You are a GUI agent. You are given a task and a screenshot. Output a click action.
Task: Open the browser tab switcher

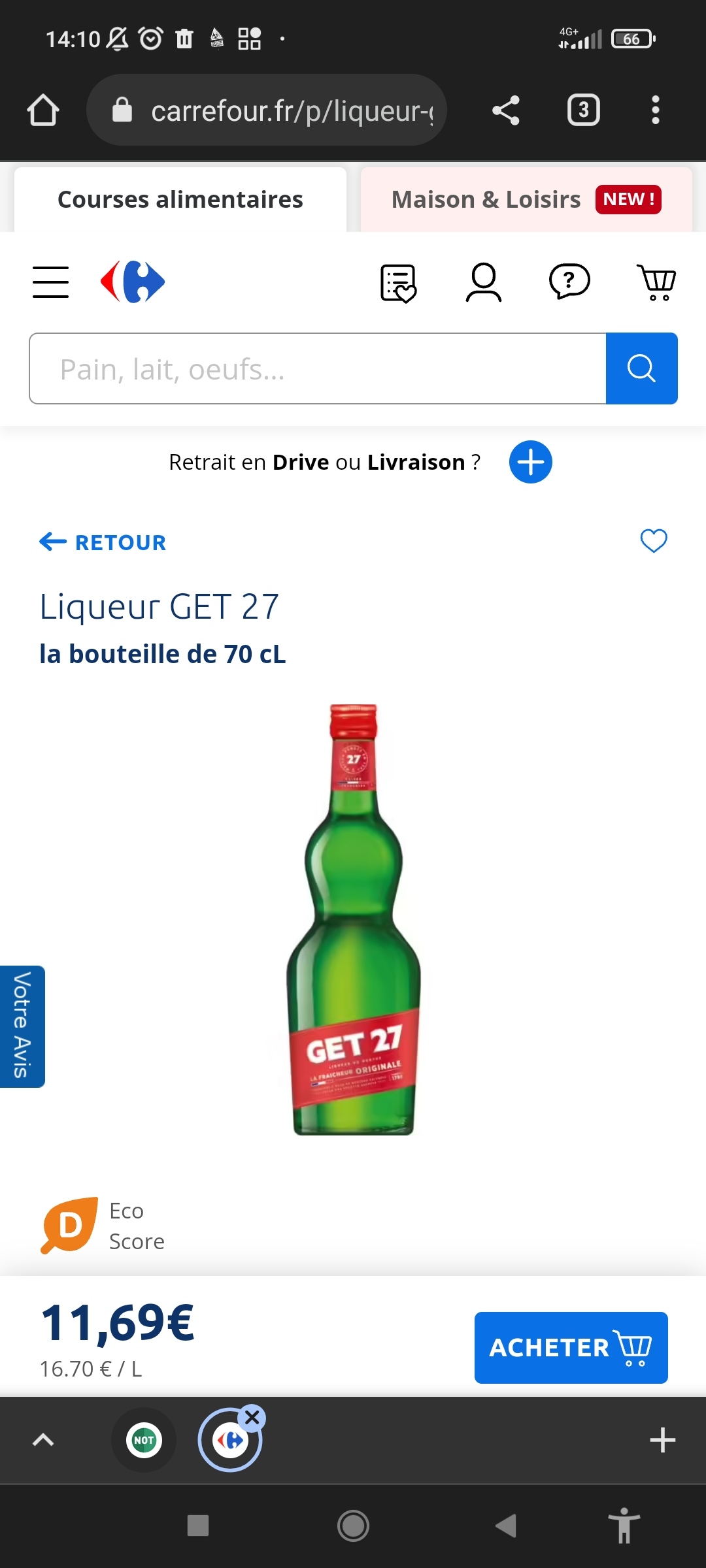tap(583, 110)
